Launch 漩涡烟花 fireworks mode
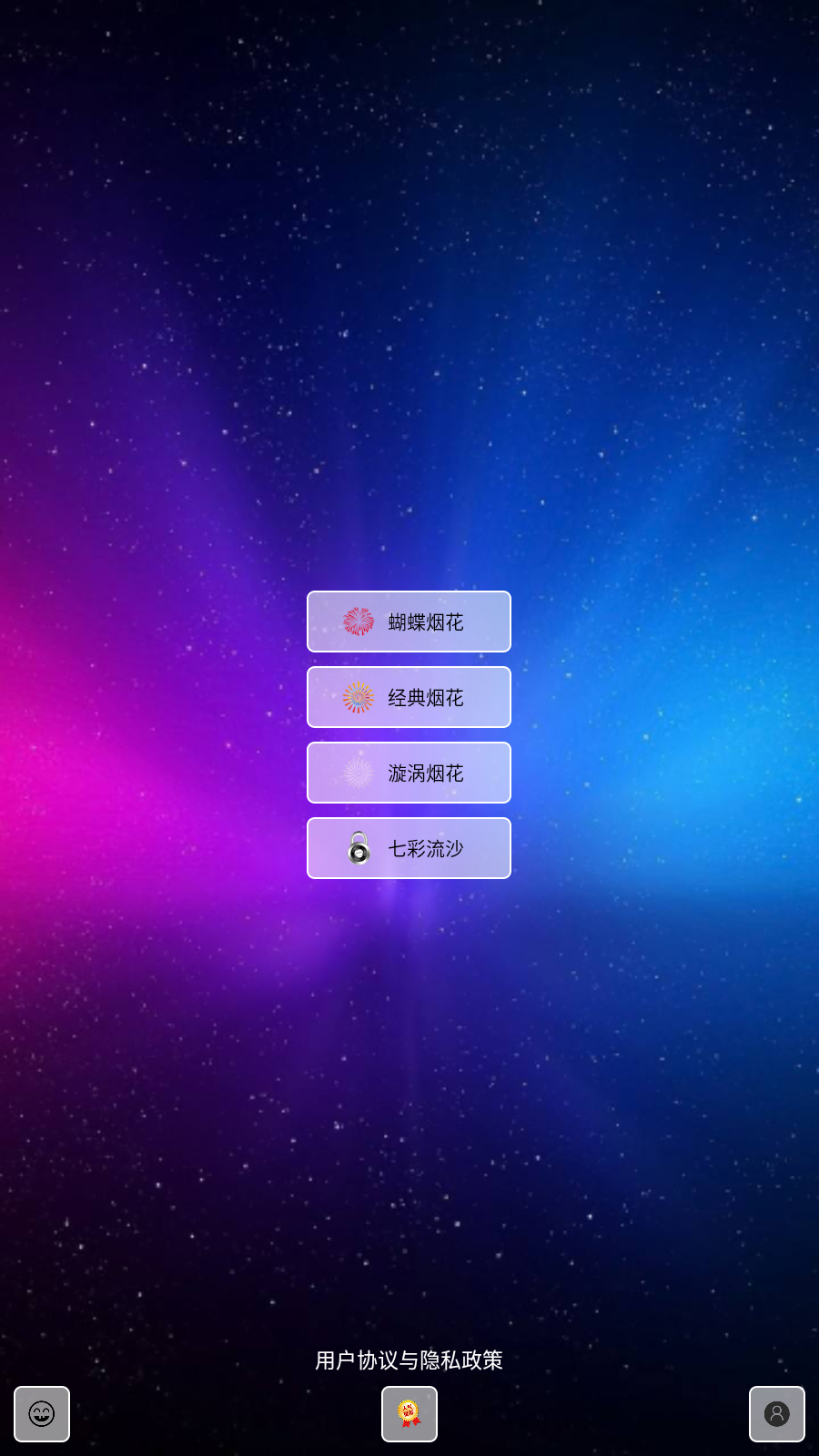819x1456 pixels. pyautogui.click(x=409, y=773)
